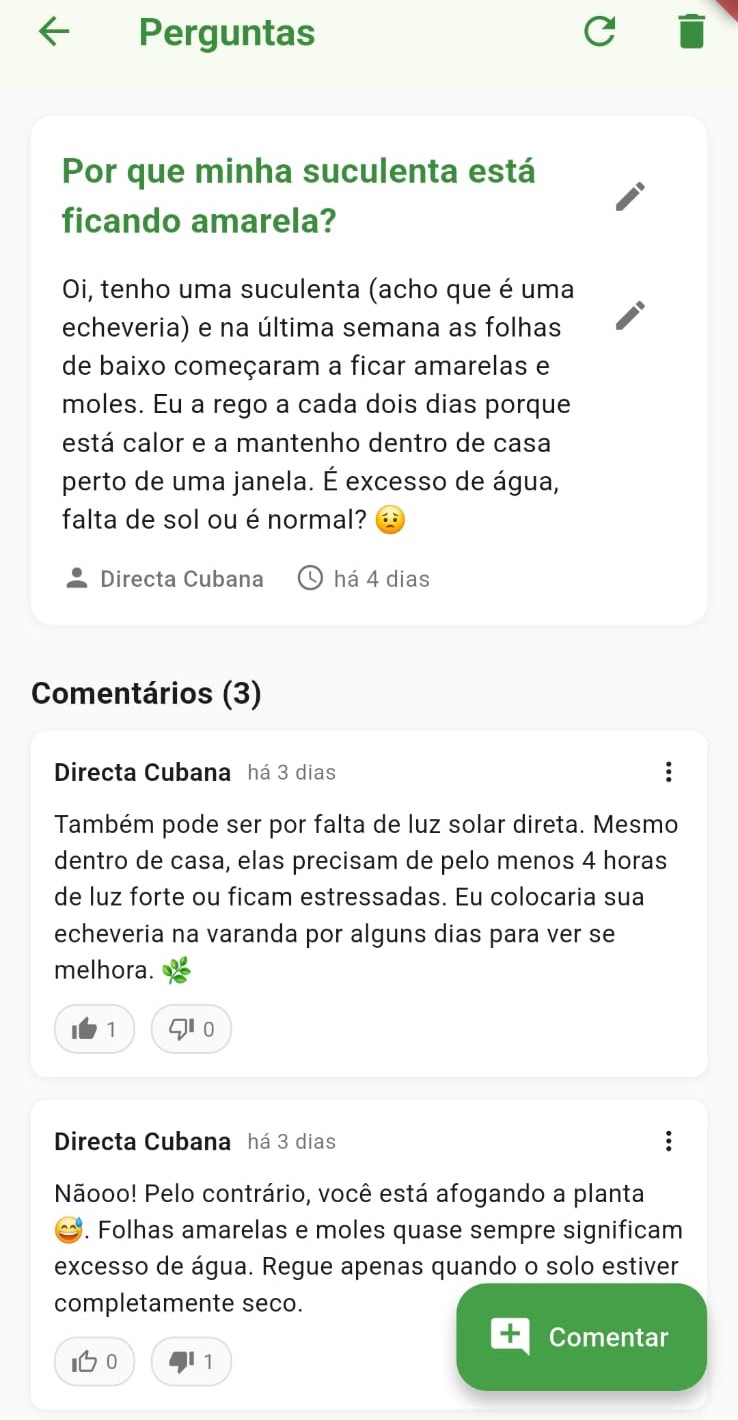Edit the question description with the pencil icon

click(x=630, y=315)
